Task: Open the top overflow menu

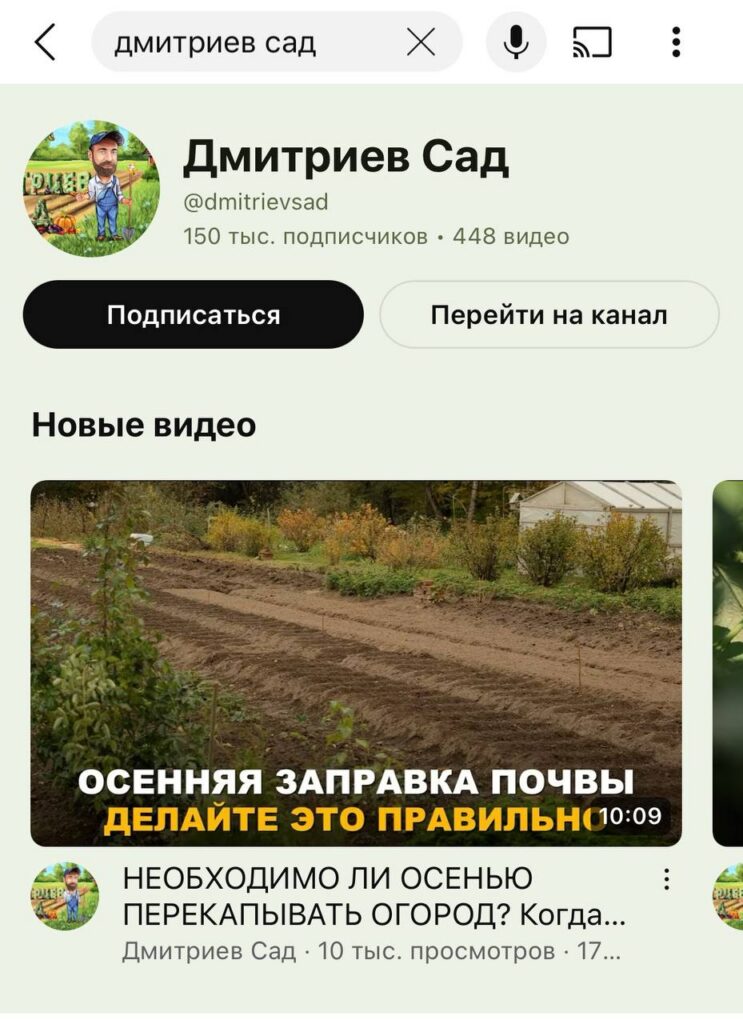Action: tap(677, 42)
